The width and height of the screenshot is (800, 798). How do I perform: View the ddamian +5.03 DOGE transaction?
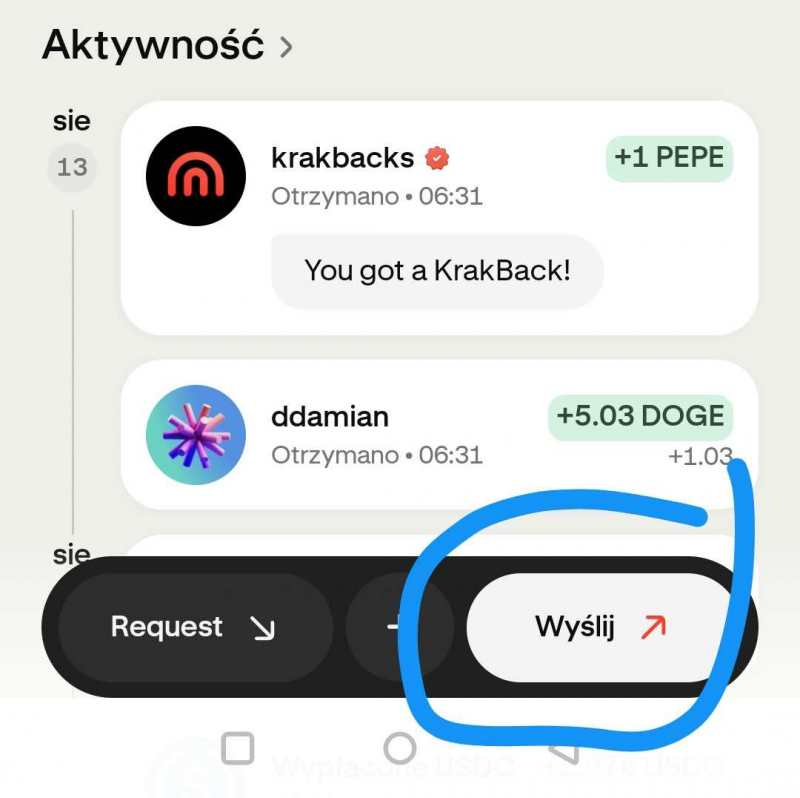coord(438,434)
